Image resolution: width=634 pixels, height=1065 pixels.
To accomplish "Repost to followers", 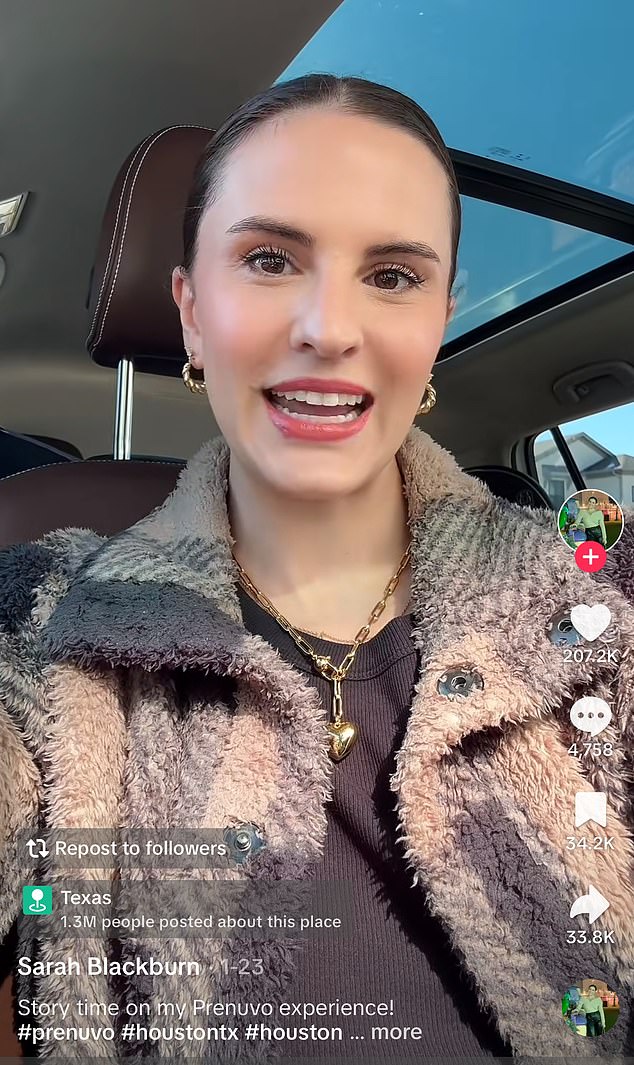I will click(127, 848).
